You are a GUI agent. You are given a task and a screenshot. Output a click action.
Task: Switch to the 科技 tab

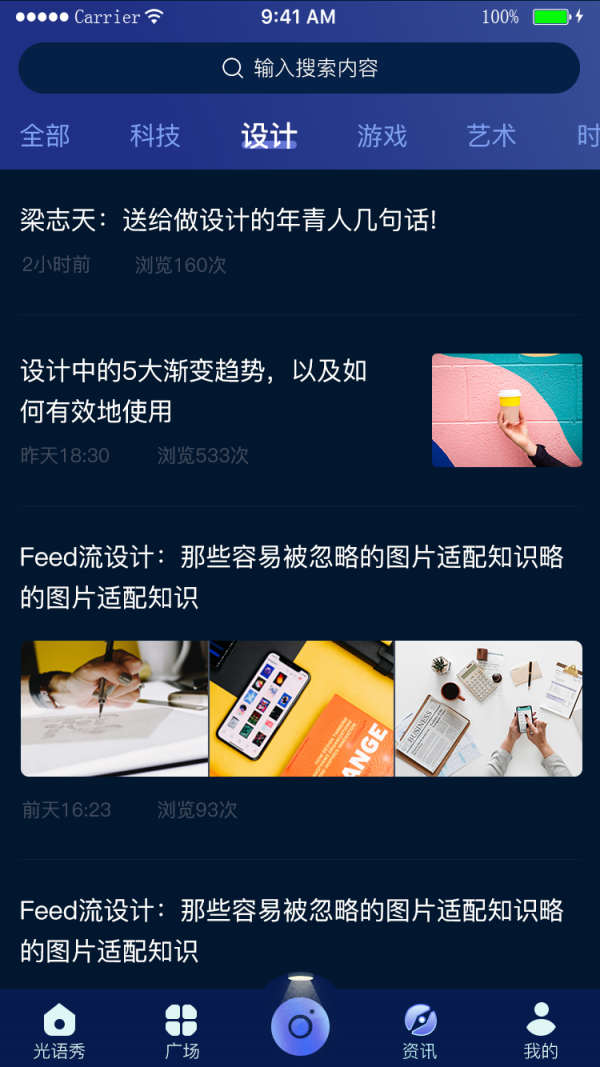pyautogui.click(x=155, y=135)
